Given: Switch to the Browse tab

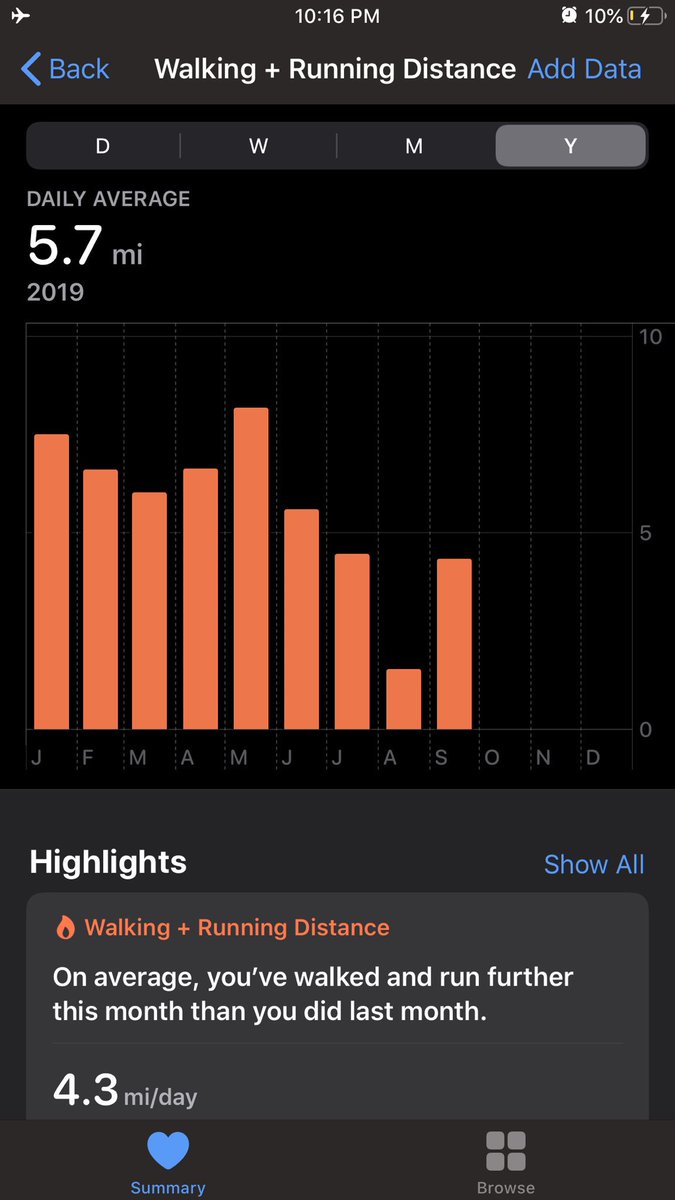Looking at the screenshot, I should coord(506,1163).
